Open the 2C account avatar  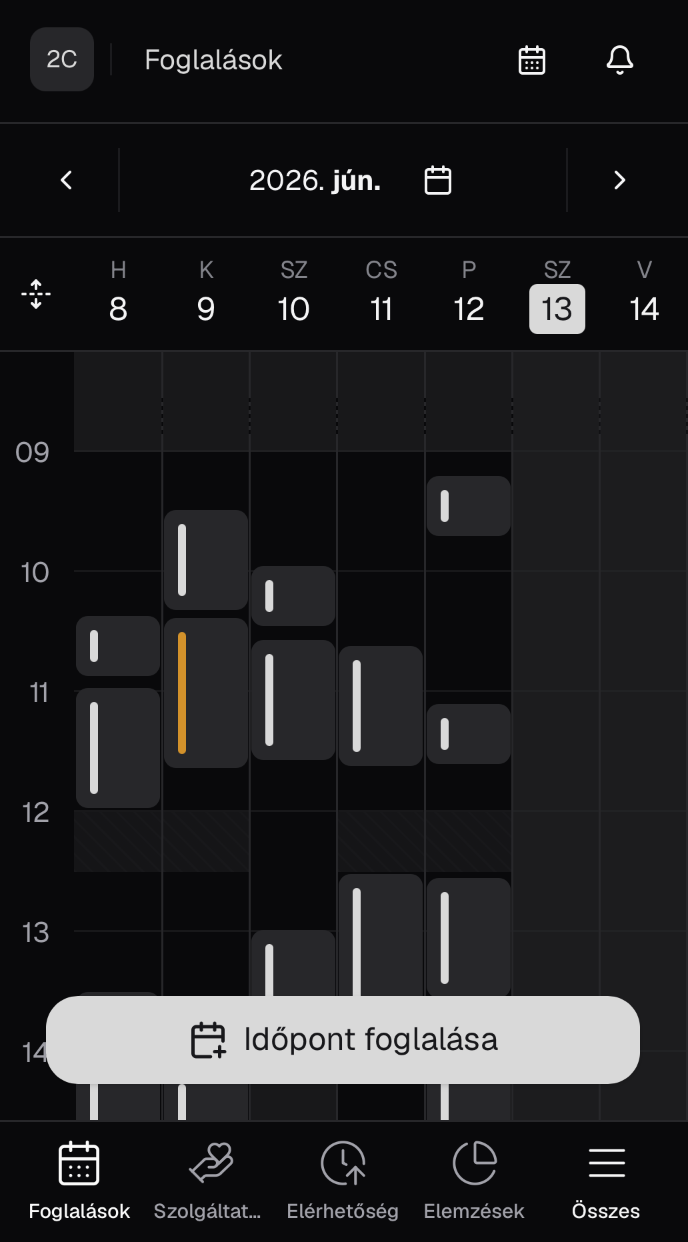pyautogui.click(x=62, y=60)
